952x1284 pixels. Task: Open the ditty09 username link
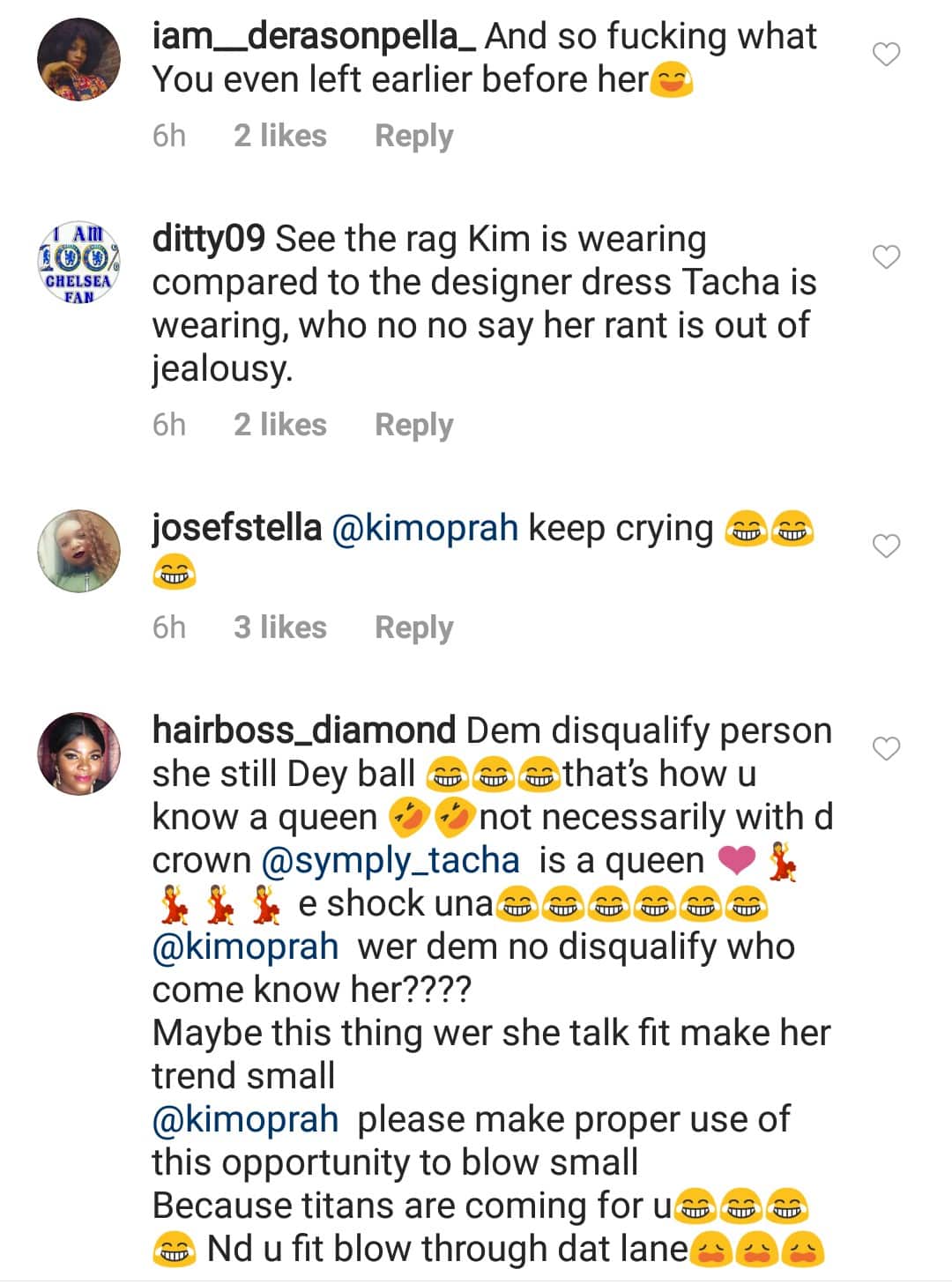point(208,239)
